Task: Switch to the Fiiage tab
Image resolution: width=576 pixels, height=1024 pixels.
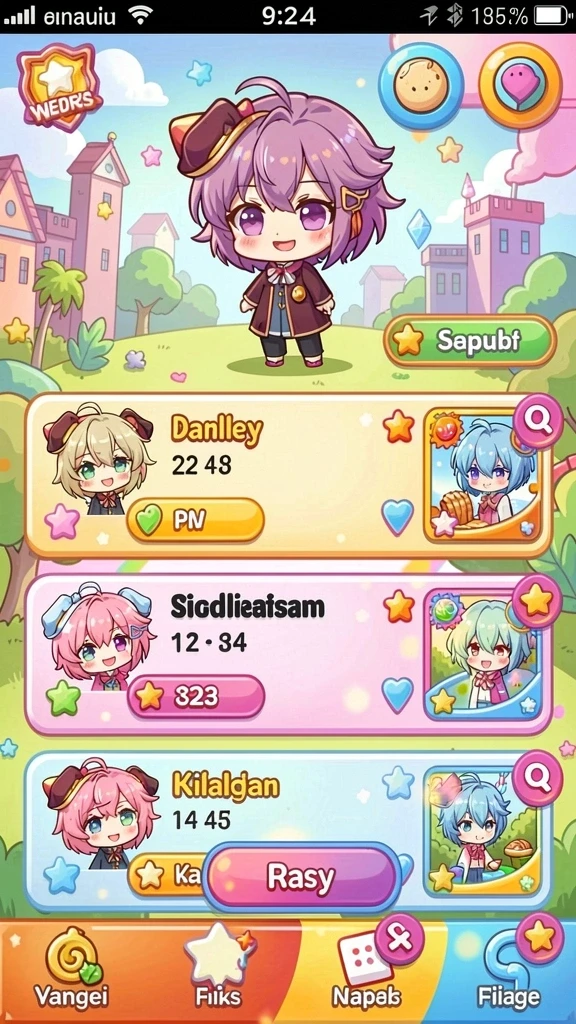Action: [x=509, y=972]
